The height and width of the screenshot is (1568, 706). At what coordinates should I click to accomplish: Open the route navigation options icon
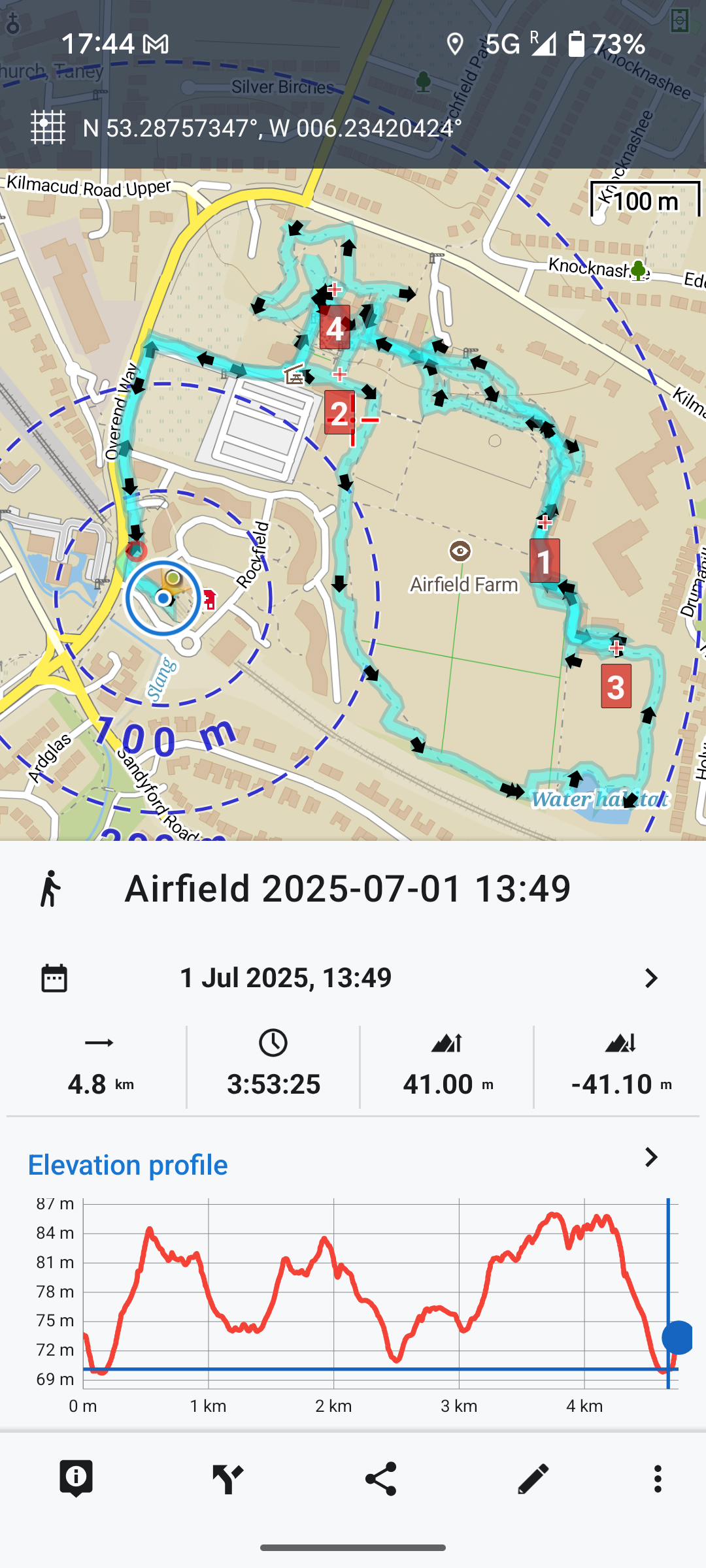(227, 1478)
